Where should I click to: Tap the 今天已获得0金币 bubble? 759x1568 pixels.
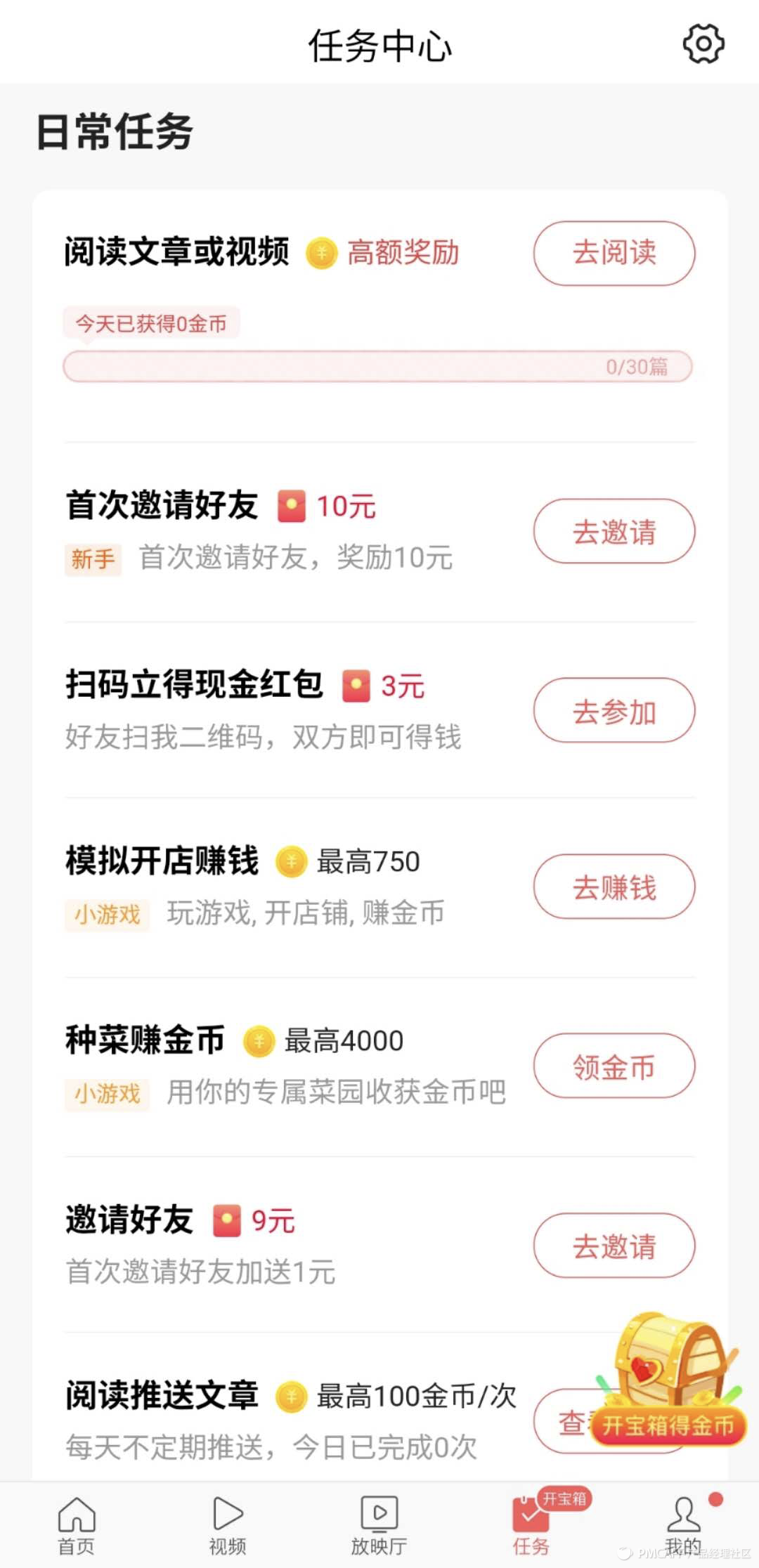pyautogui.click(x=153, y=322)
